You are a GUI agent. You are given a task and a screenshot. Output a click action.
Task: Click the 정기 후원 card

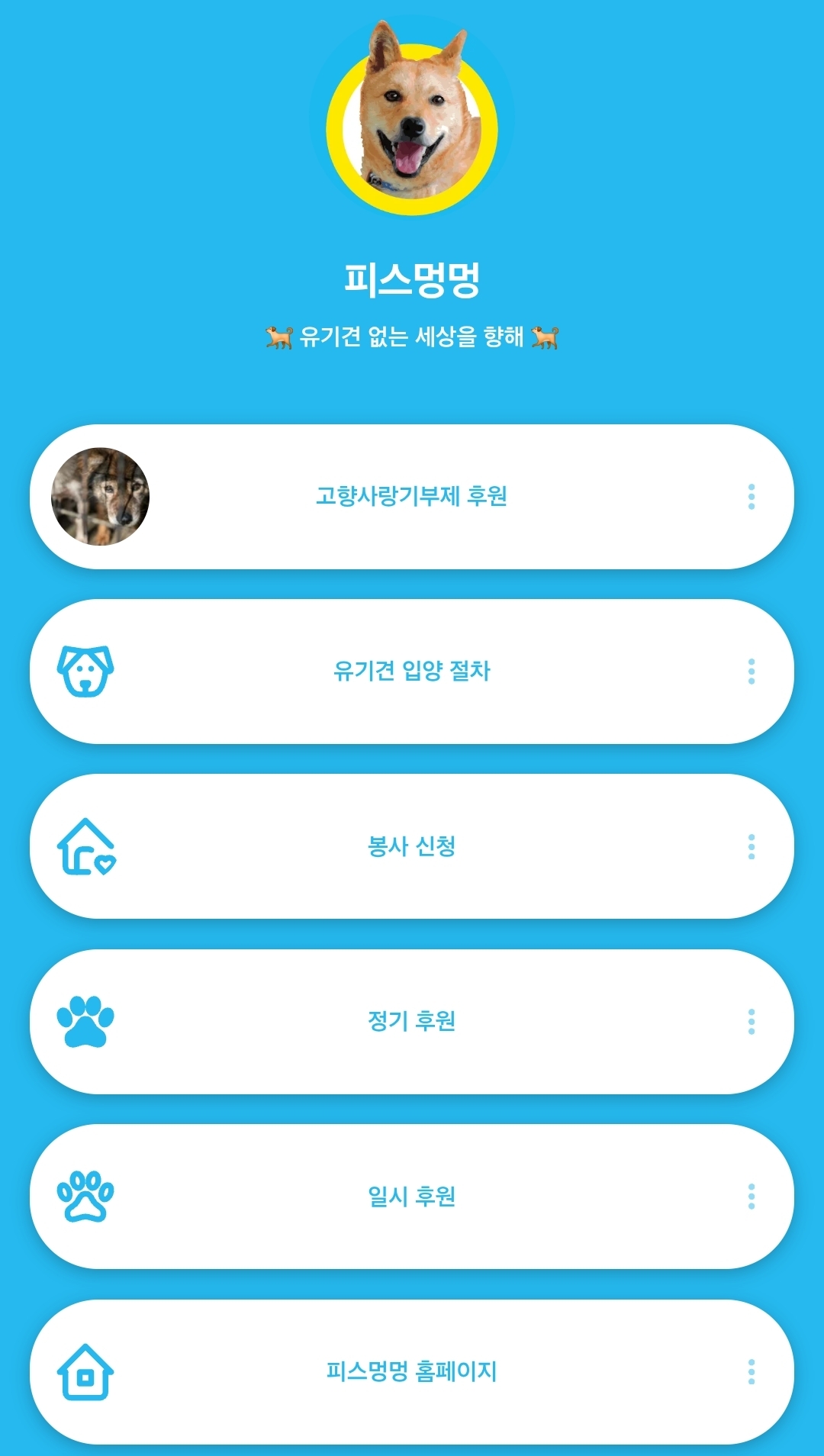click(412, 1021)
